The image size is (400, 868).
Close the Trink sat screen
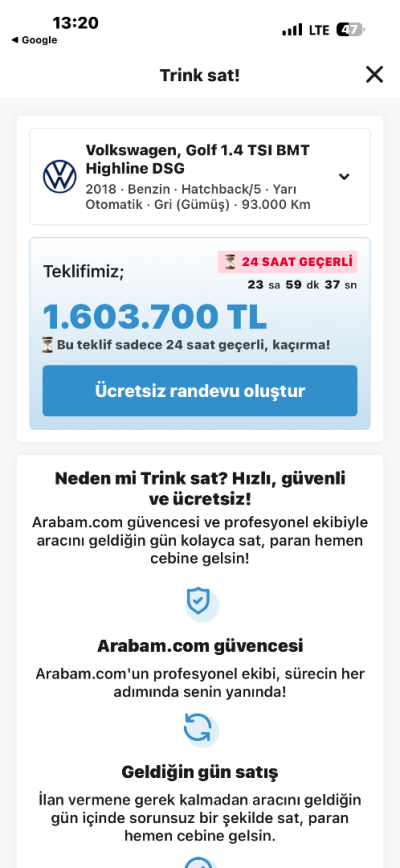375,74
